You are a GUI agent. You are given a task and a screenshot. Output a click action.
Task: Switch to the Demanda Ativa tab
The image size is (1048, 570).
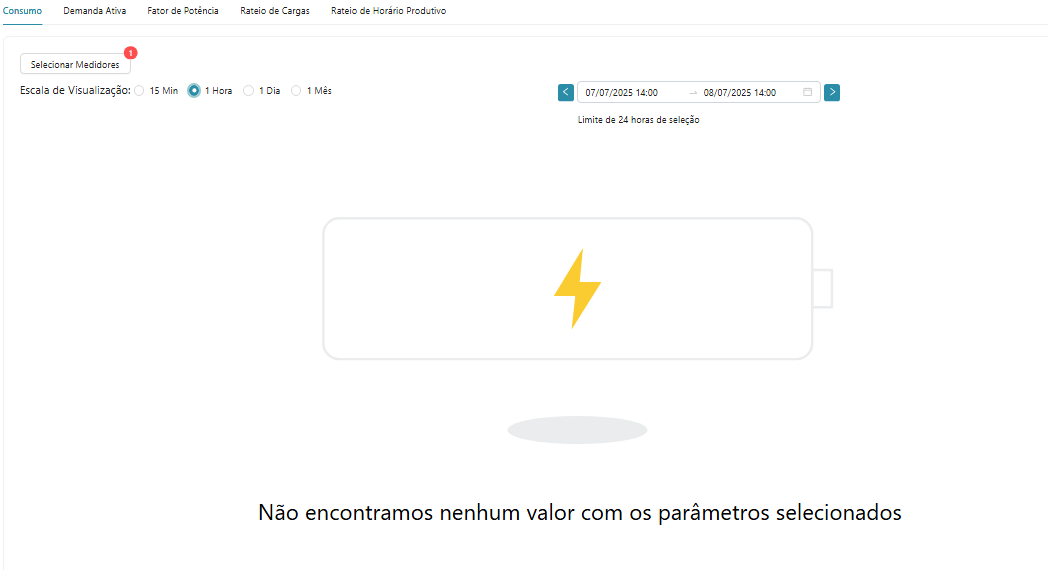(94, 10)
